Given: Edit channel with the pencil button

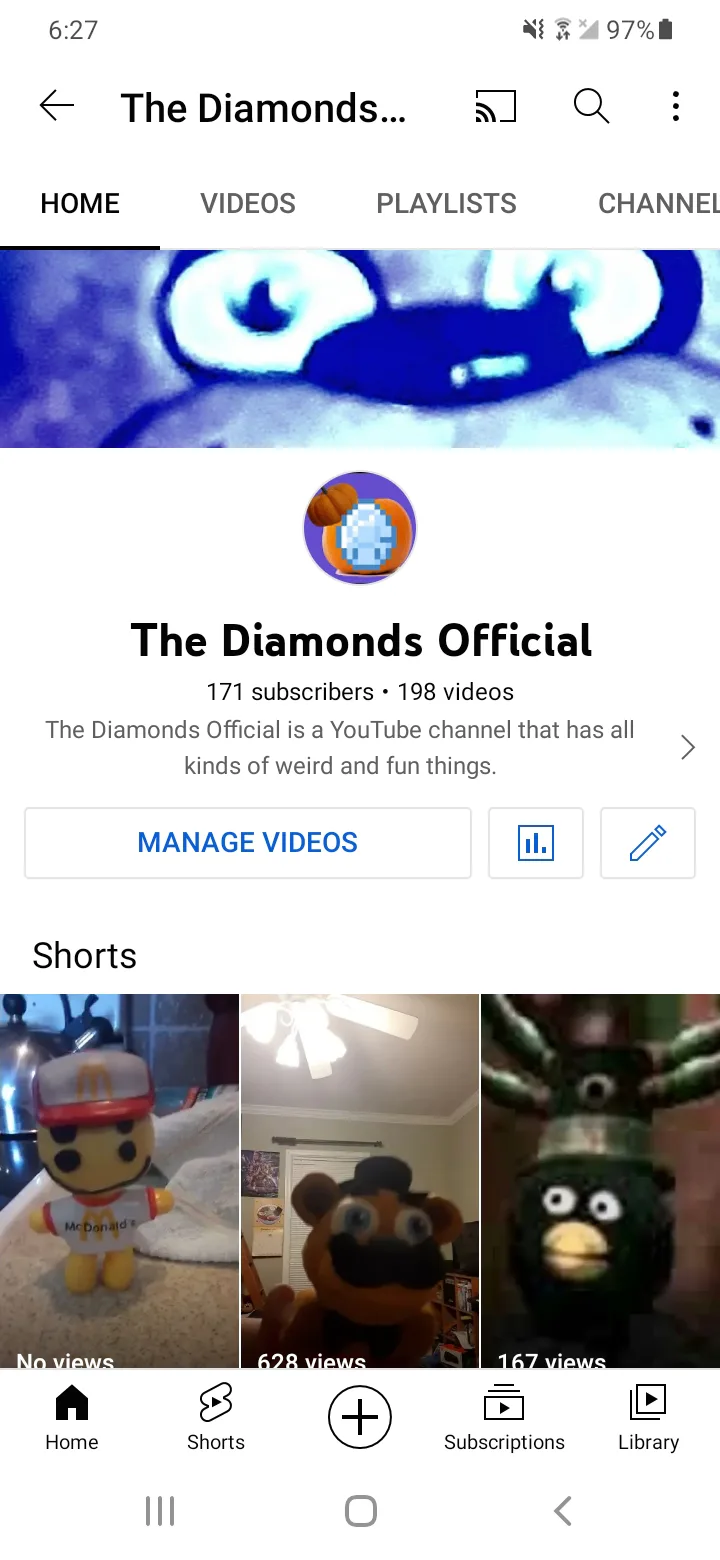Looking at the screenshot, I should pyautogui.click(x=648, y=843).
